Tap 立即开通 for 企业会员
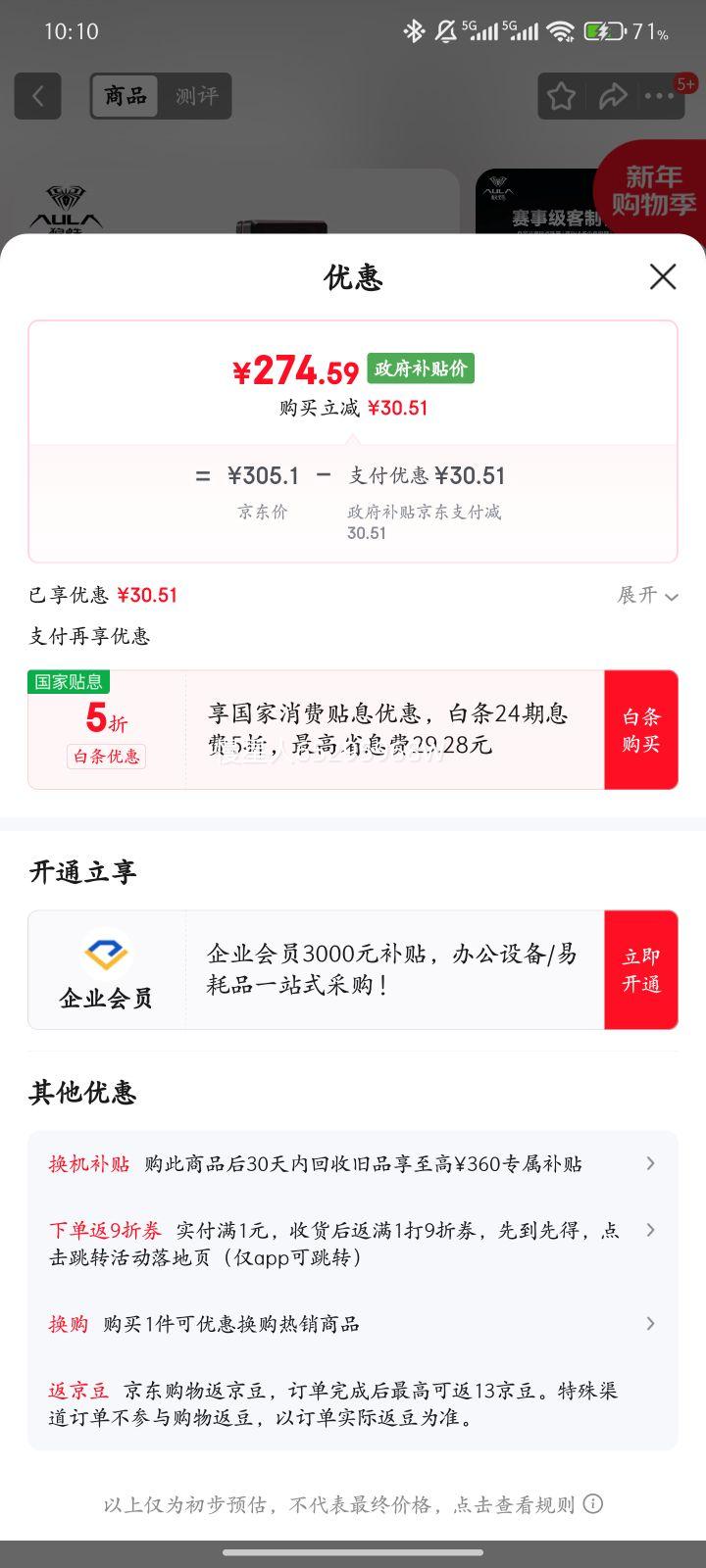This screenshot has height=1568, width=706. click(x=640, y=969)
